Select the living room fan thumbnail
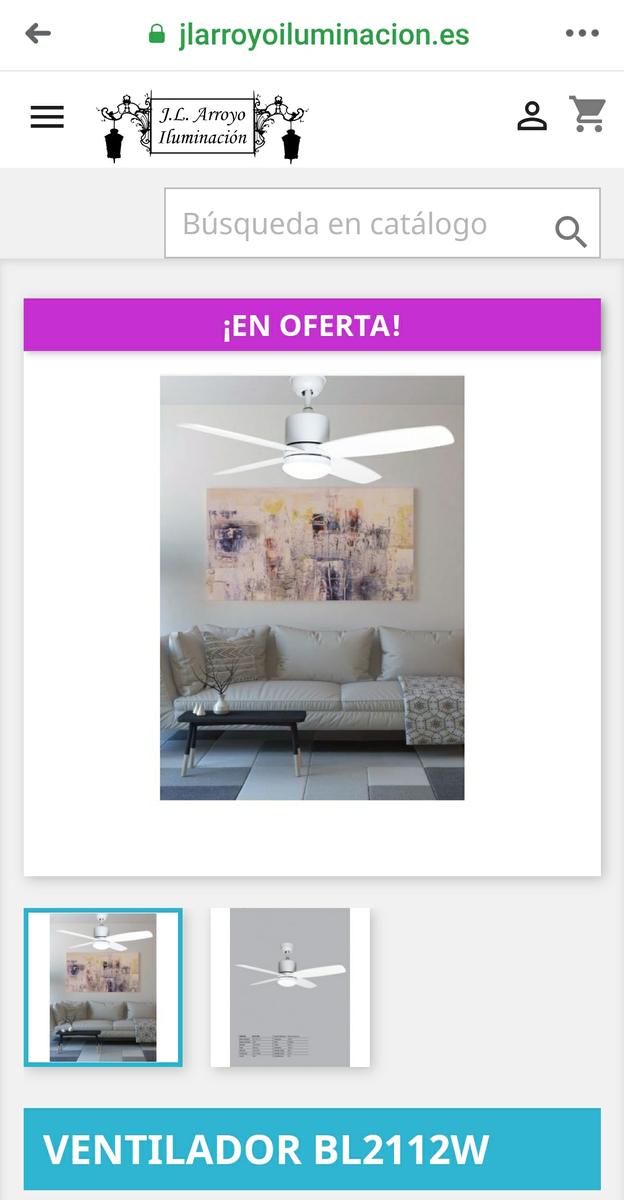The width and height of the screenshot is (624, 1200). [103, 987]
